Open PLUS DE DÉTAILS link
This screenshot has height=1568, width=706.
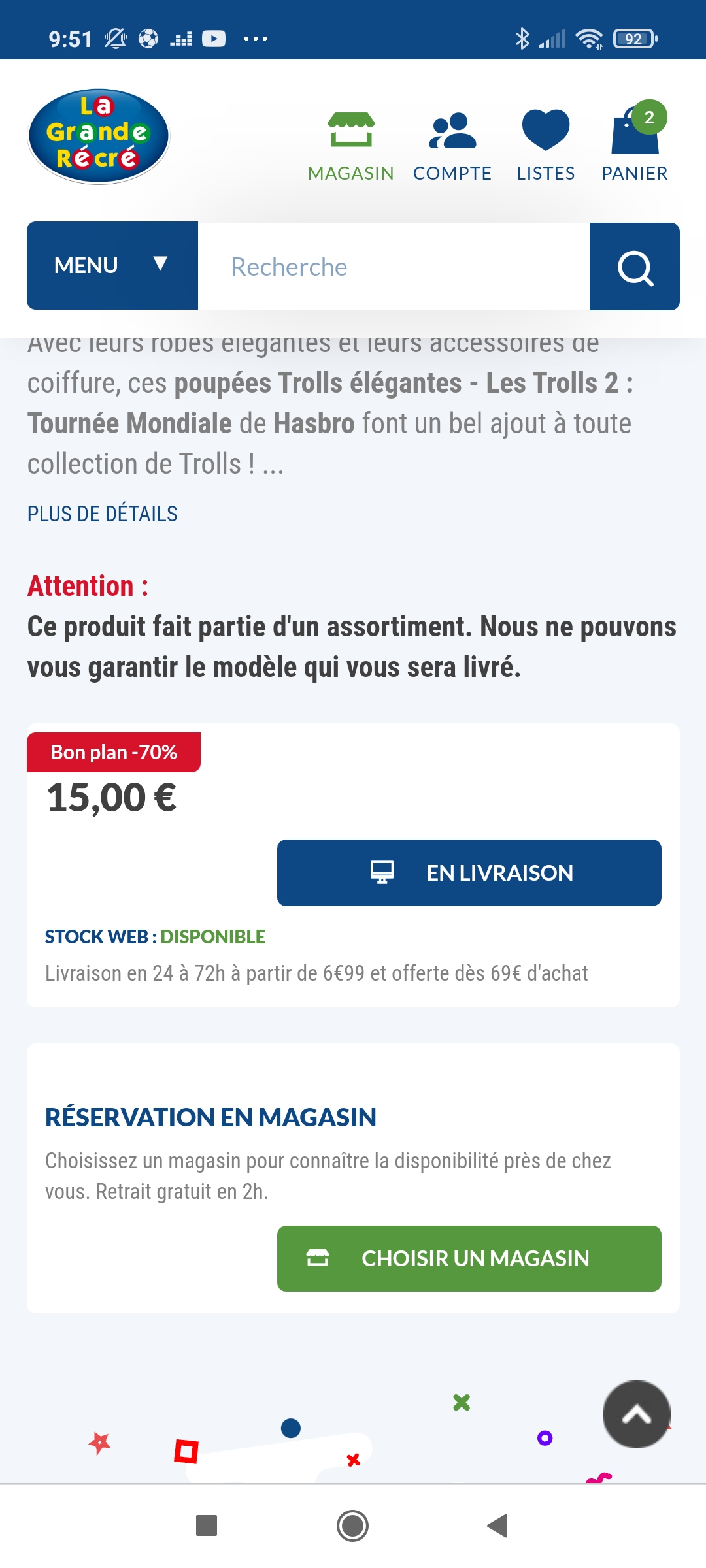click(102, 514)
